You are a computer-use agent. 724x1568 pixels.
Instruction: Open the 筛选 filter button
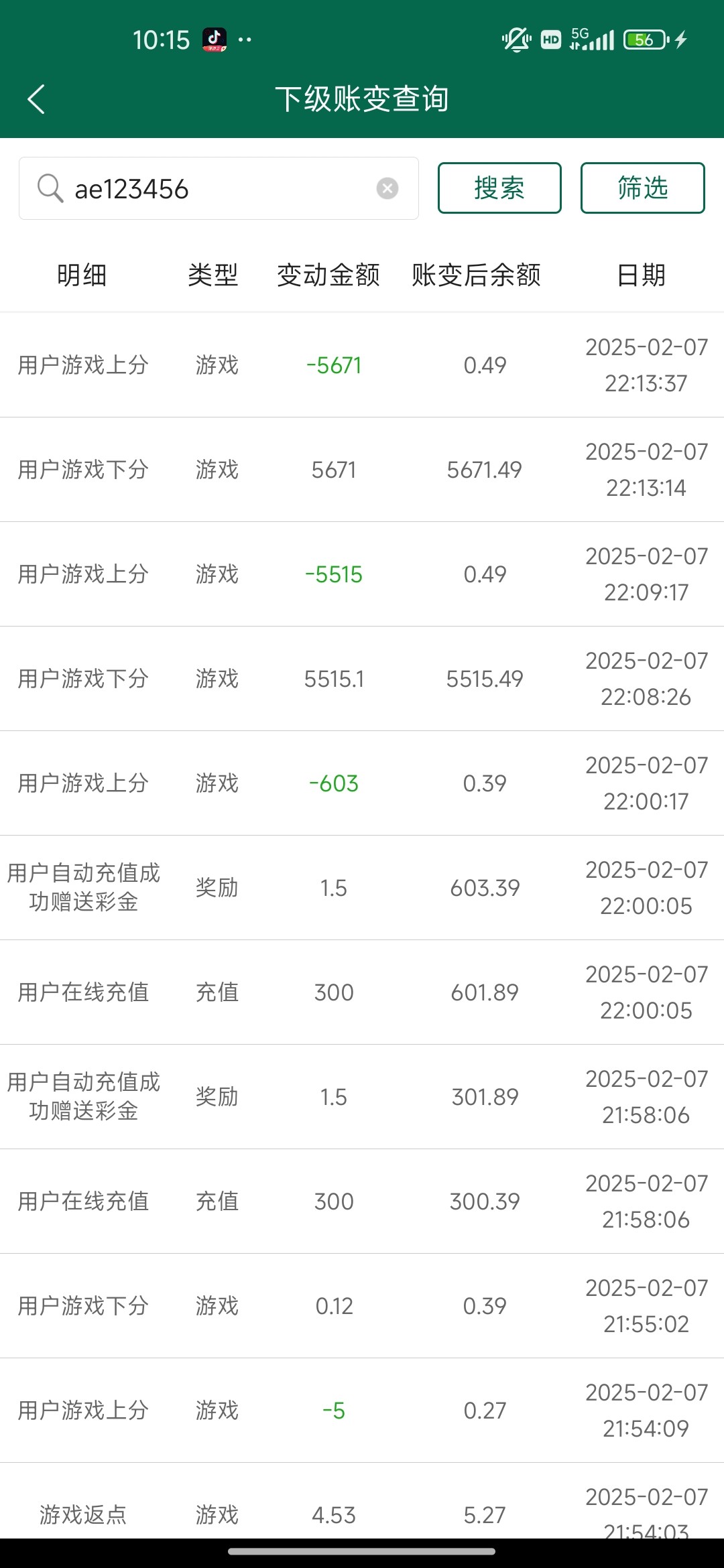point(643,188)
